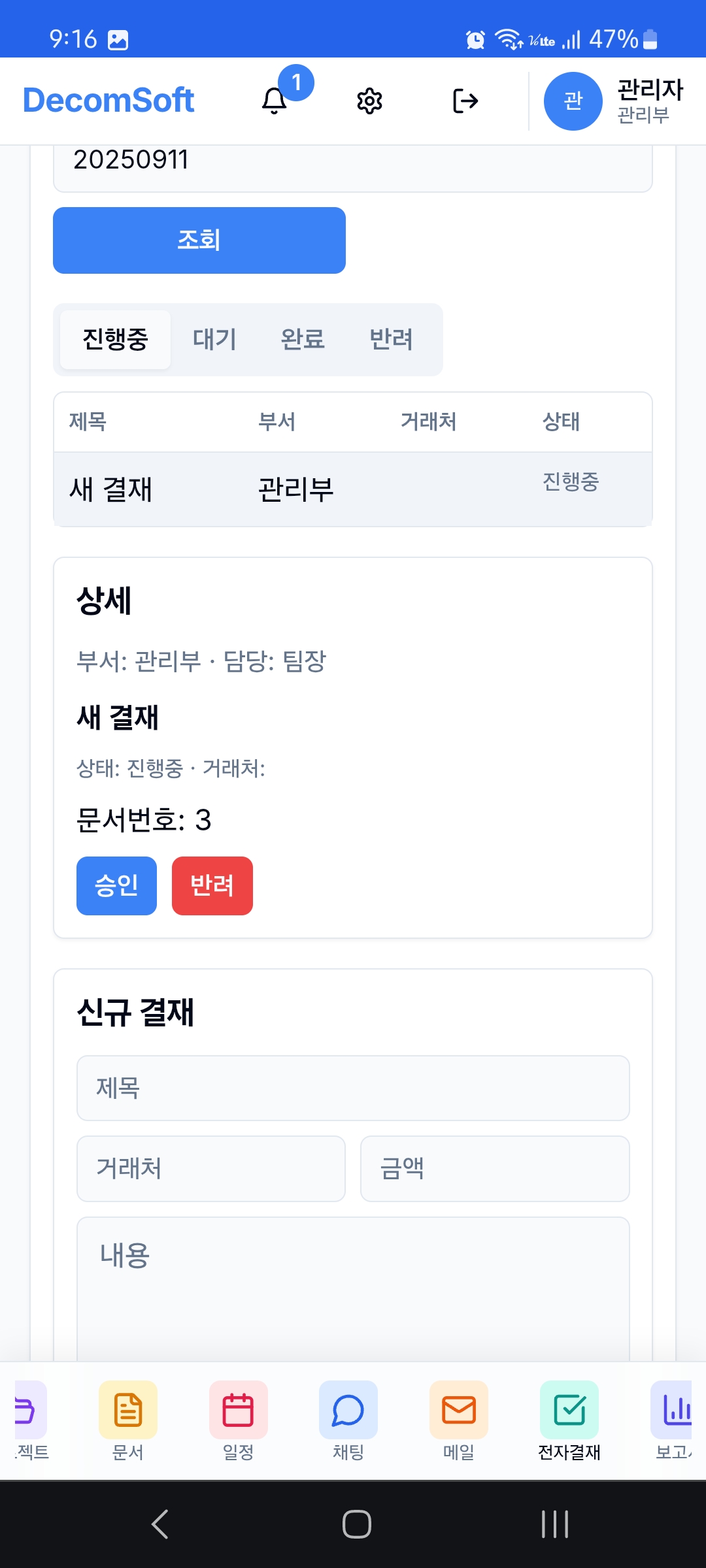Approve the document with 승인
Viewport: 706px width, 1568px height.
[x=116, y=886]
